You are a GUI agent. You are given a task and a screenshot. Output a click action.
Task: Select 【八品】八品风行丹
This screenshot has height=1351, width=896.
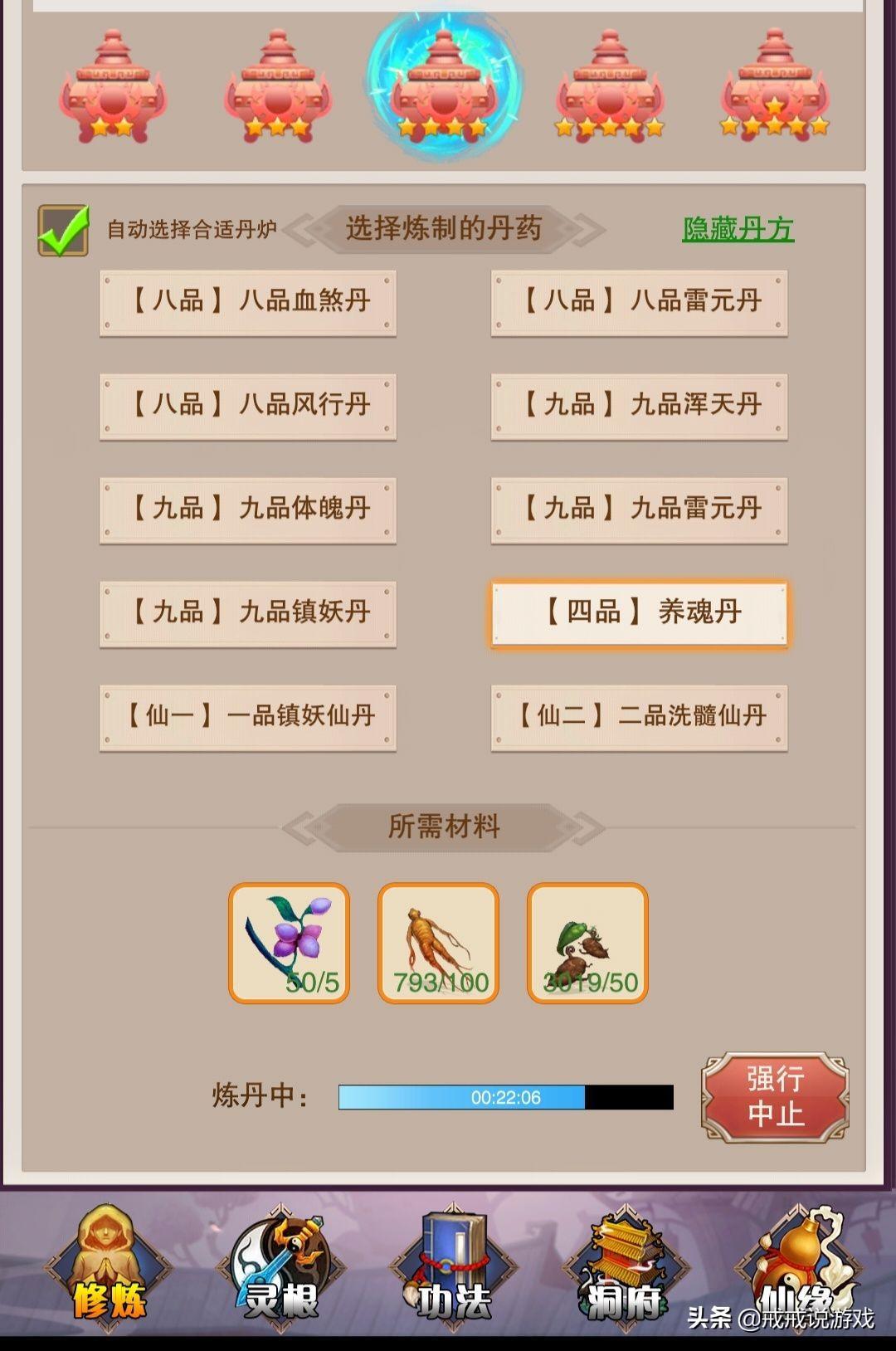(248, 406)
